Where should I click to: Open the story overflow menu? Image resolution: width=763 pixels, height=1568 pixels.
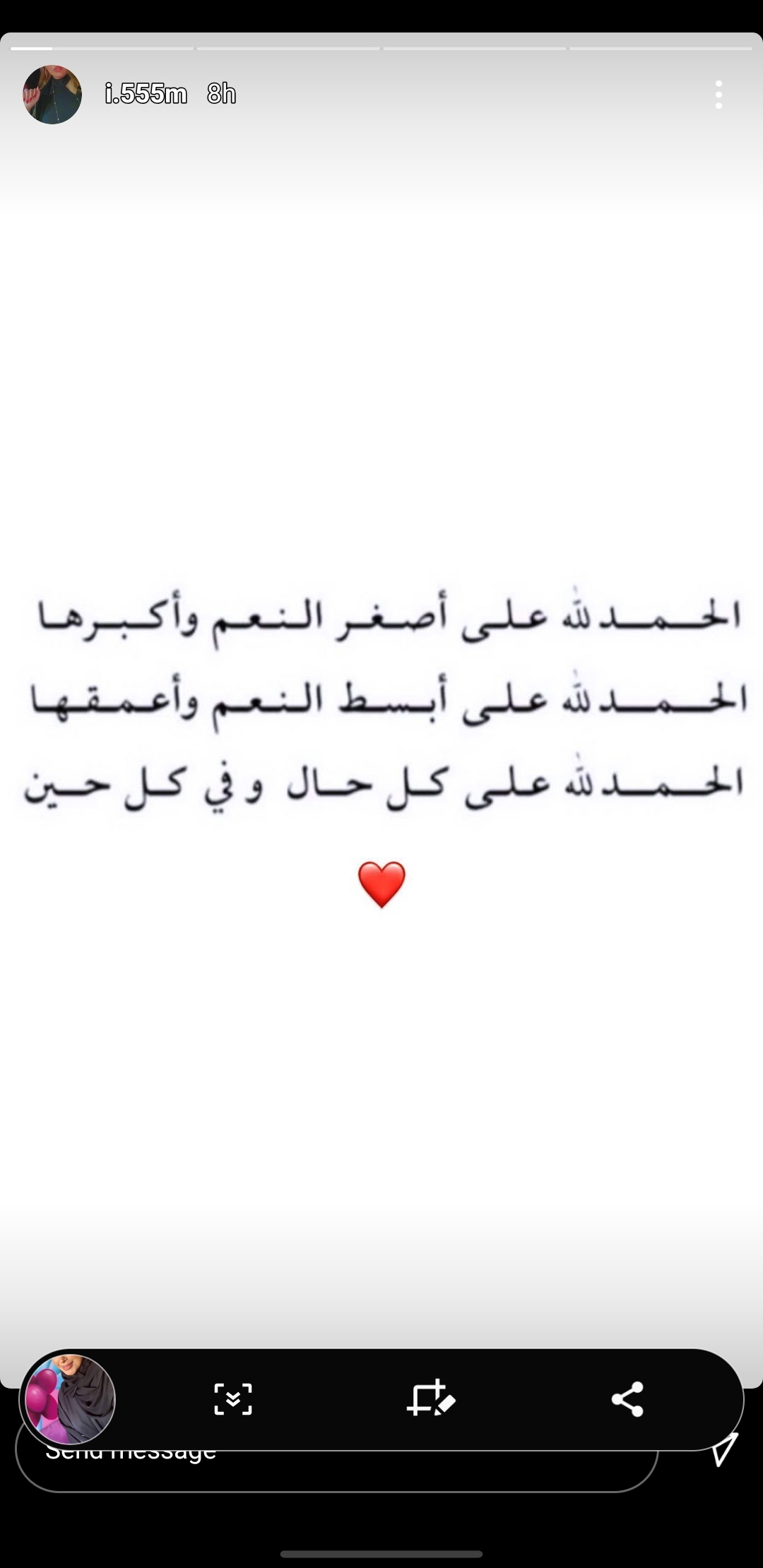coord(718,95)
